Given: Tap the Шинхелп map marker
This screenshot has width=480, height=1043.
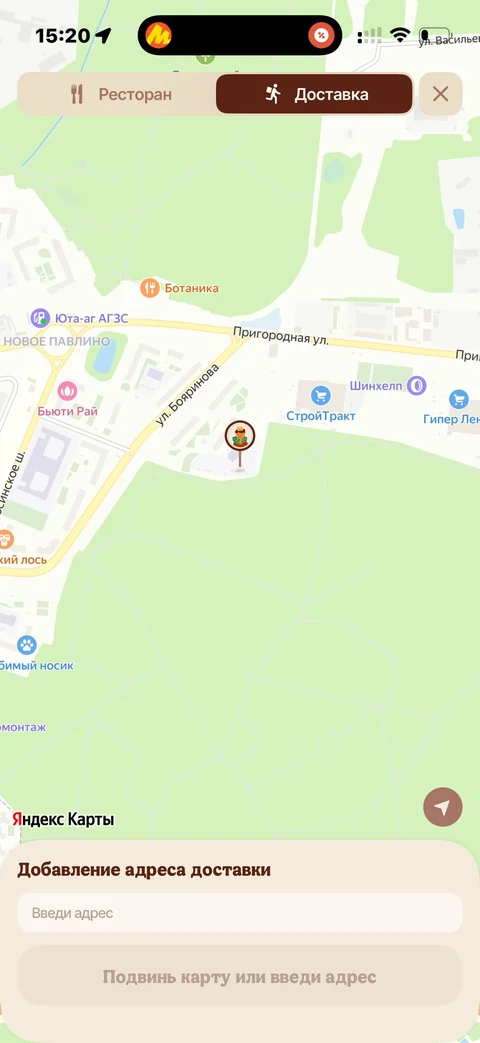Looking at the screenshot, I should point(417,385).
